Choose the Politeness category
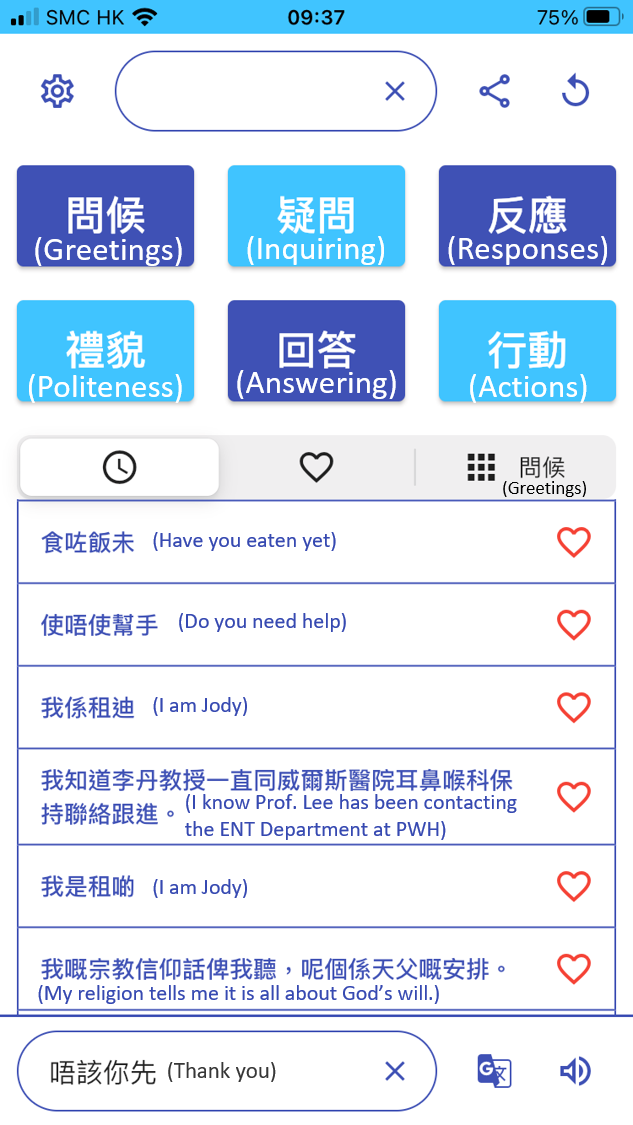 tap(106, 351)
